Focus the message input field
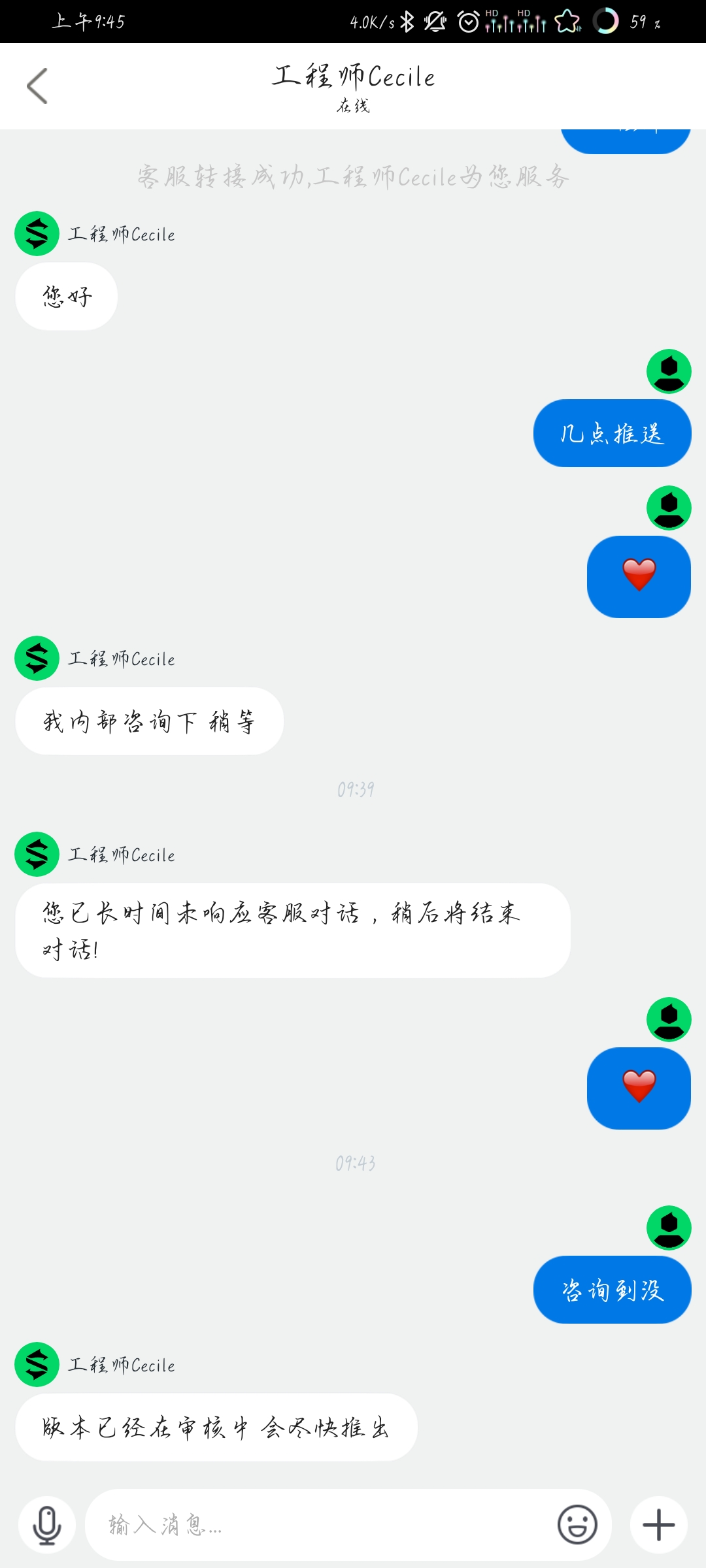Image resolution: width=706 pixels, height=1568 pixels. (x=320, y=1525)
